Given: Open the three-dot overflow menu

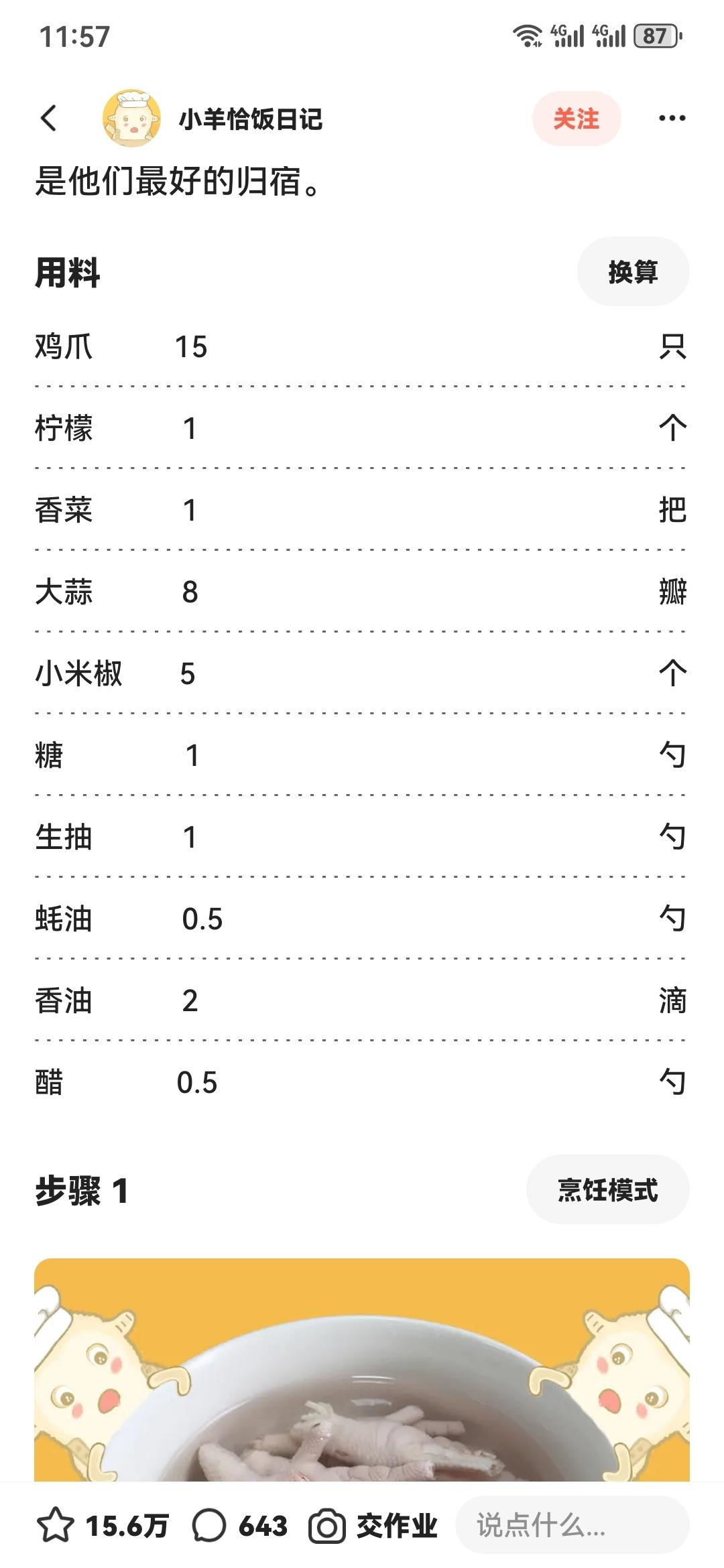Looking at the screenshot, I should [x=672, y=119].
